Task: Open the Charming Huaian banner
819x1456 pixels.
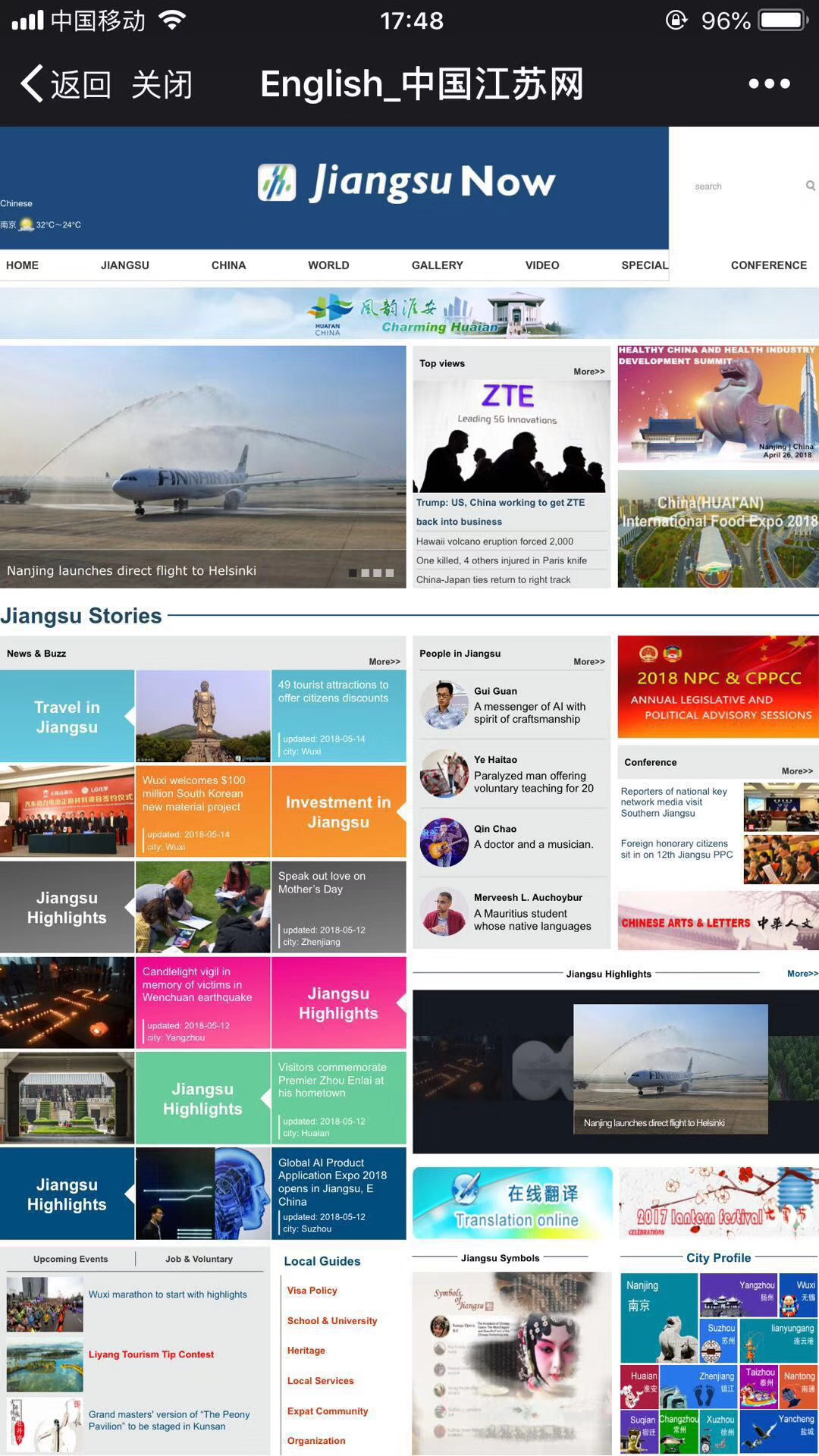Action: tap(409, 314)
